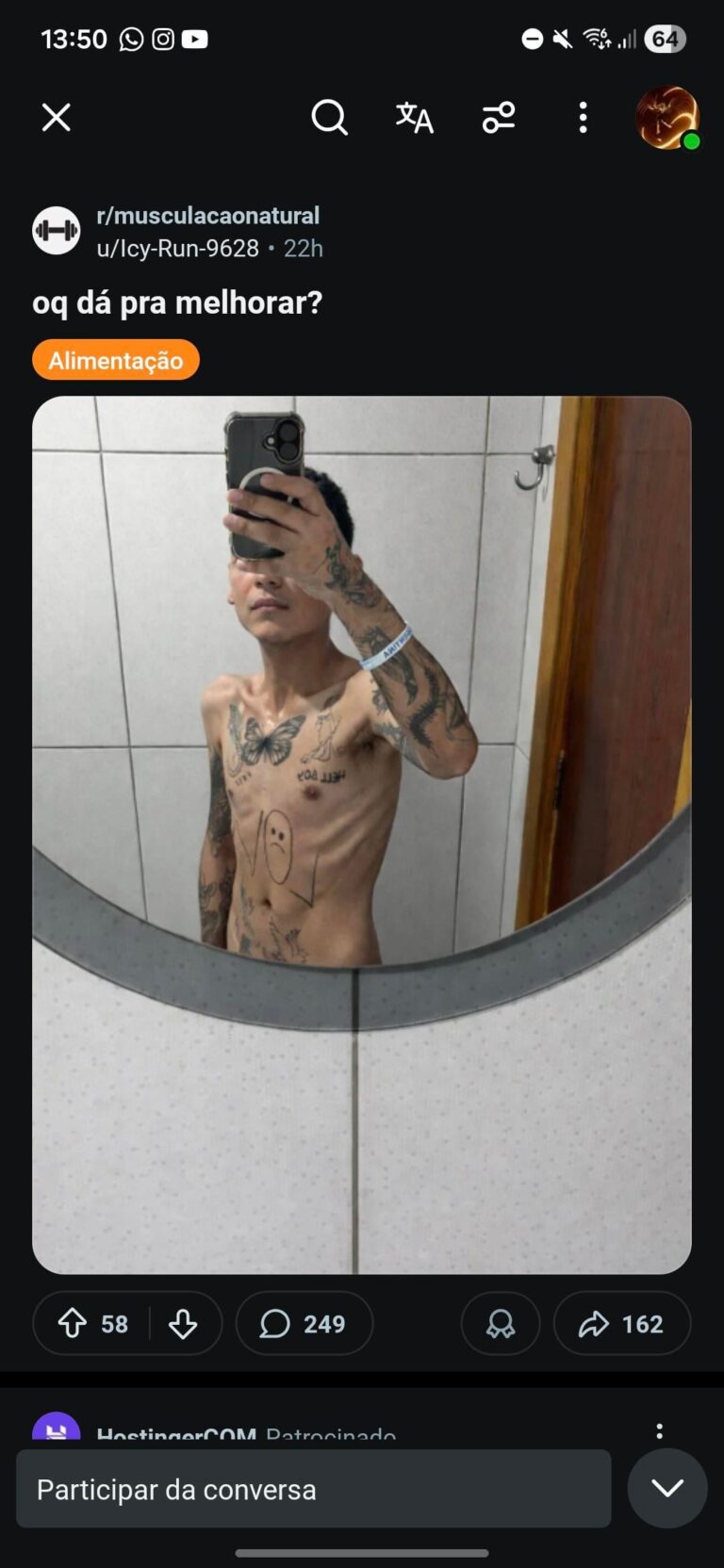Image resolution: width=724 pixels, height=1568 pixels.
Task: Tap Participar da conversa field
Action: pyautogui.click(x=313, y=1489)
